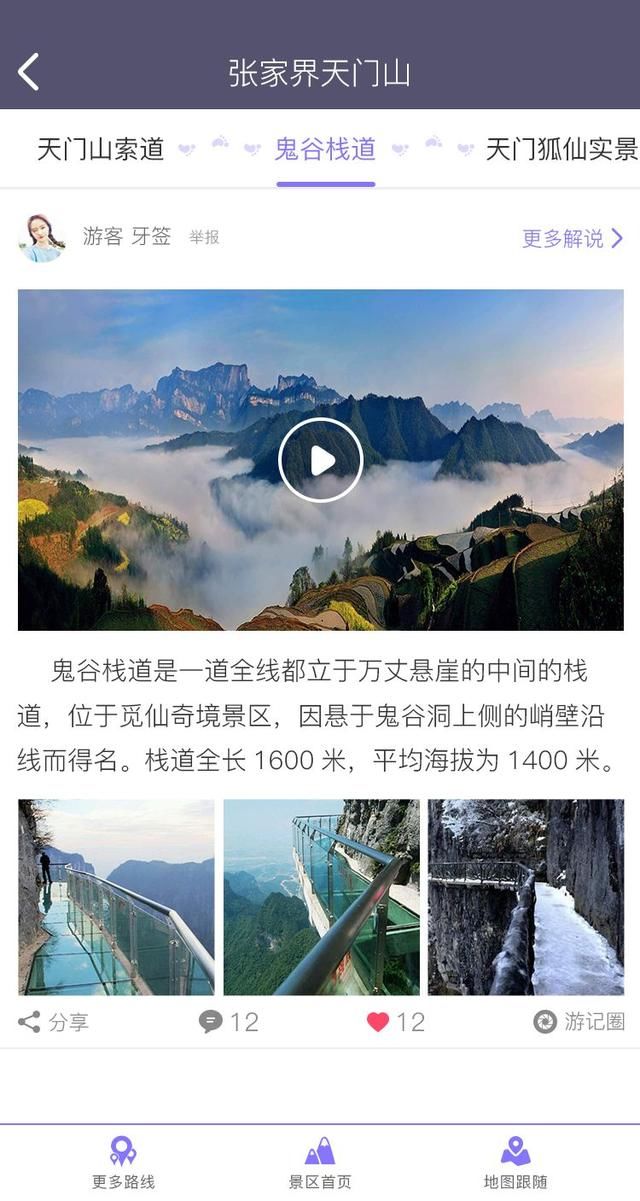
Task: Open 游记圈 travel notes circle
Action: tap(579, 1022)
